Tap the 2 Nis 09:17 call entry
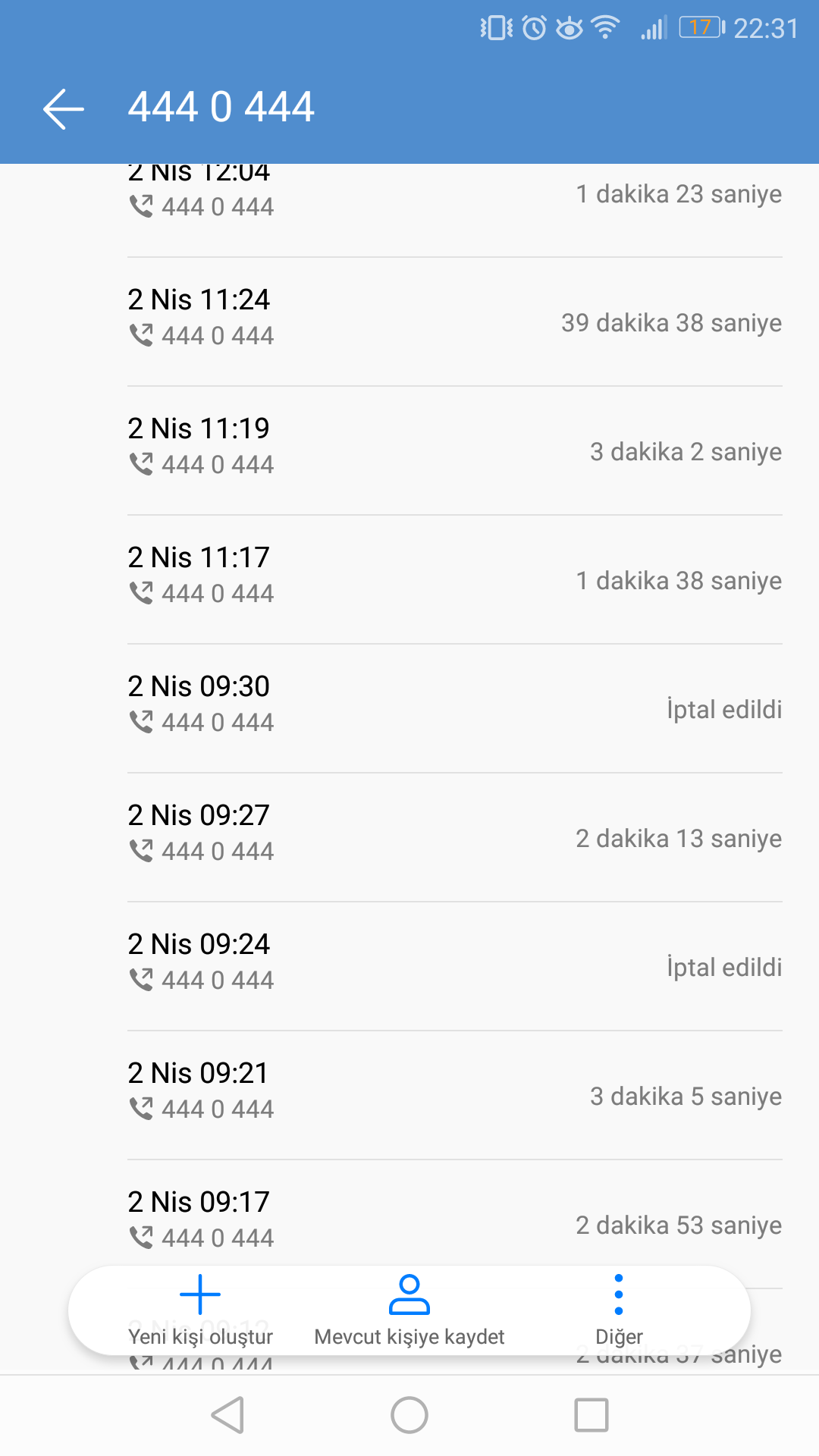This screenshot has height=1456, width=819. click(x=455, y=1213)
